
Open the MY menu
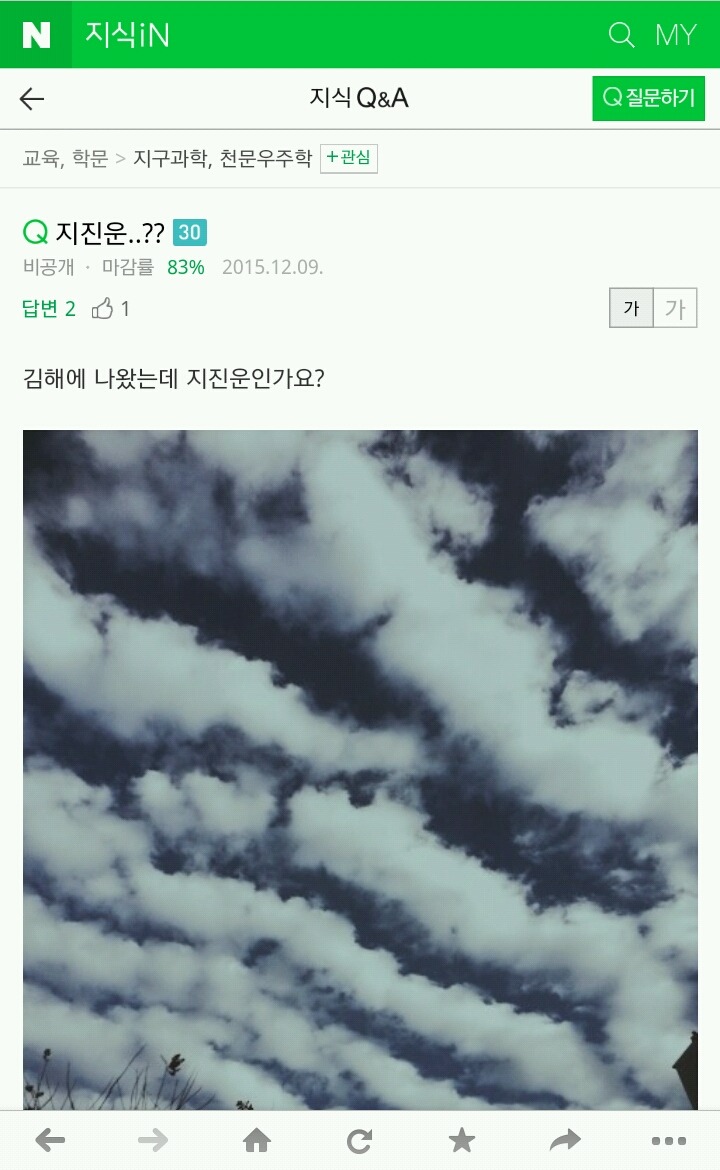[677, 35]
